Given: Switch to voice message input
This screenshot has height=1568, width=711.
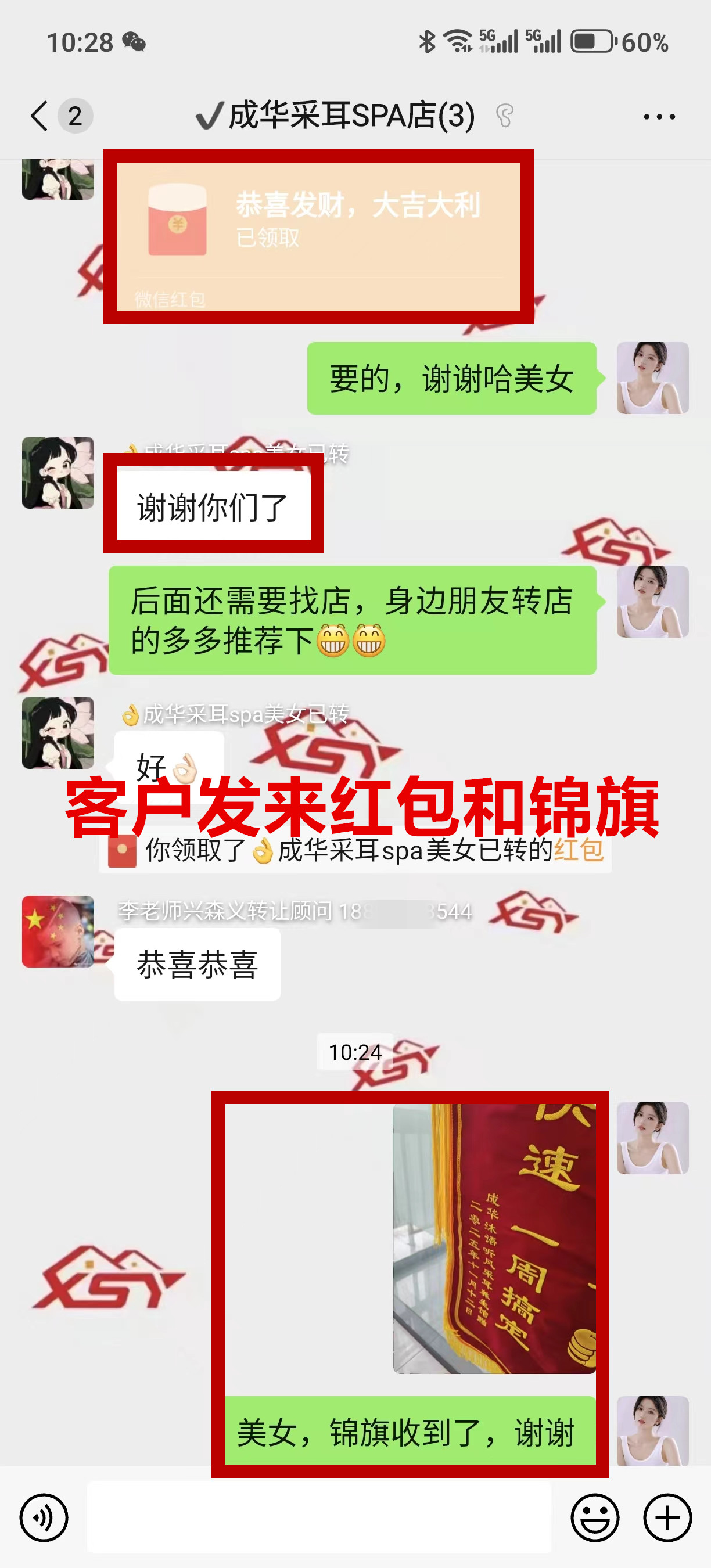Looking at the screenshot, I should click(x=44, y=1517).
